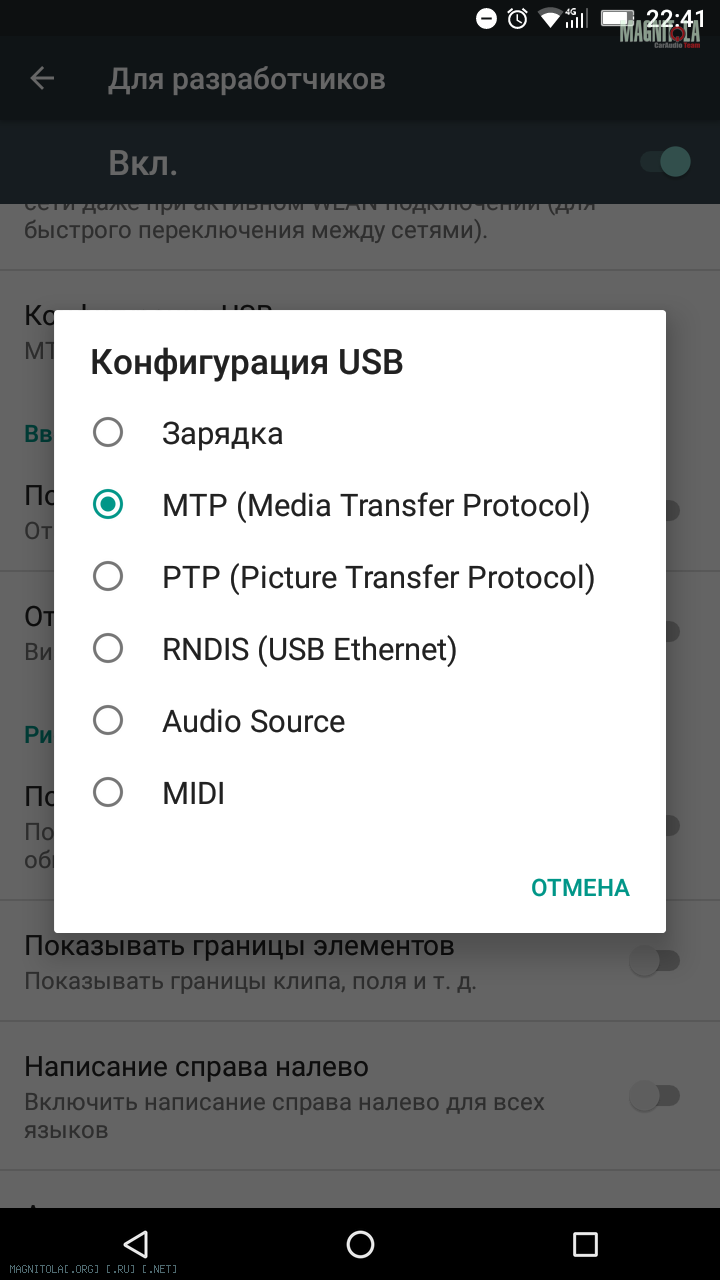Choose MTP (Media Transfer Protocol)
The height and width of the screenshot is (1280, 720).
[x=360, y=505]
